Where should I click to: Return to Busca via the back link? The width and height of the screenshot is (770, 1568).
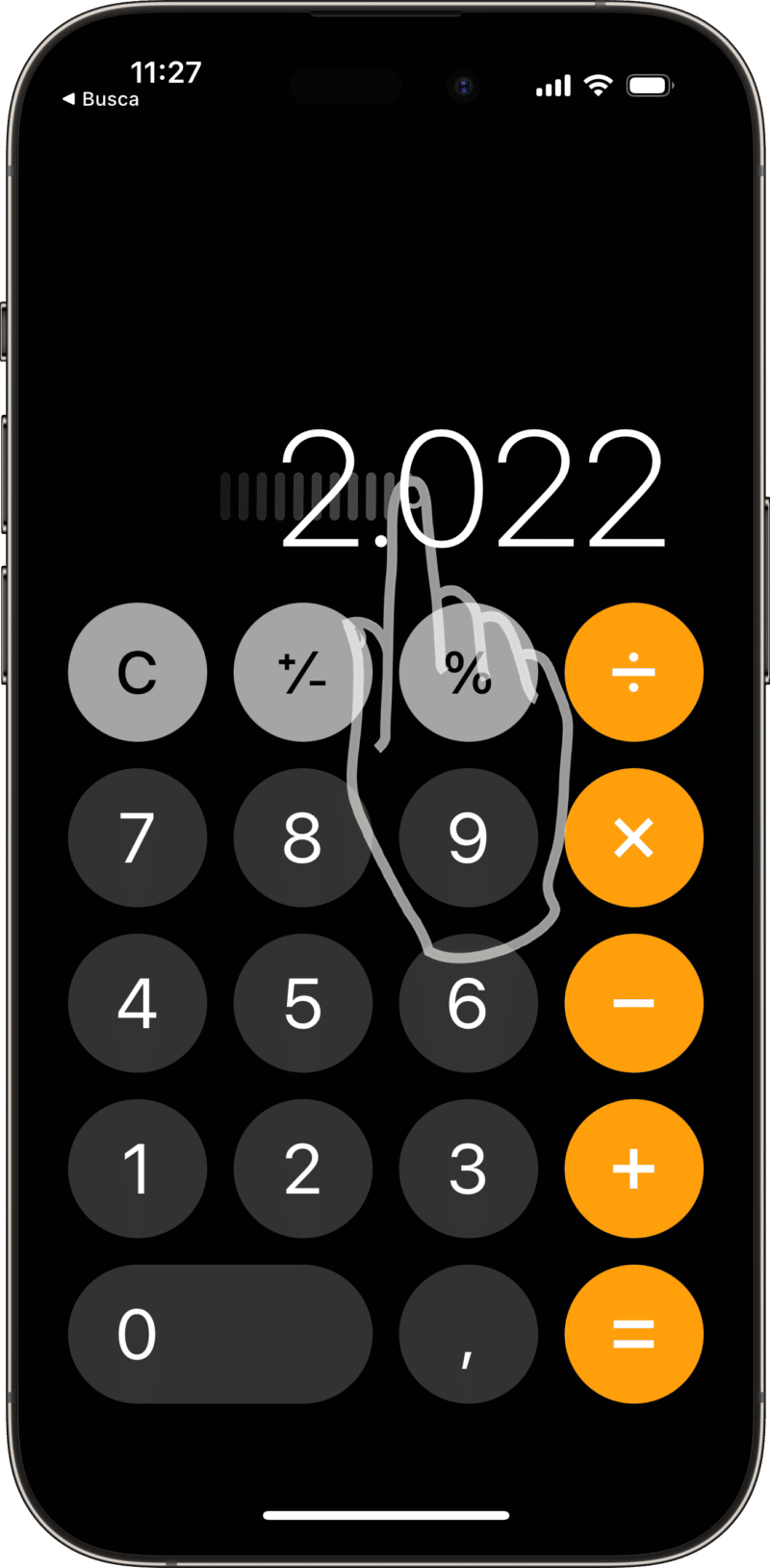(x=99, y=98)
